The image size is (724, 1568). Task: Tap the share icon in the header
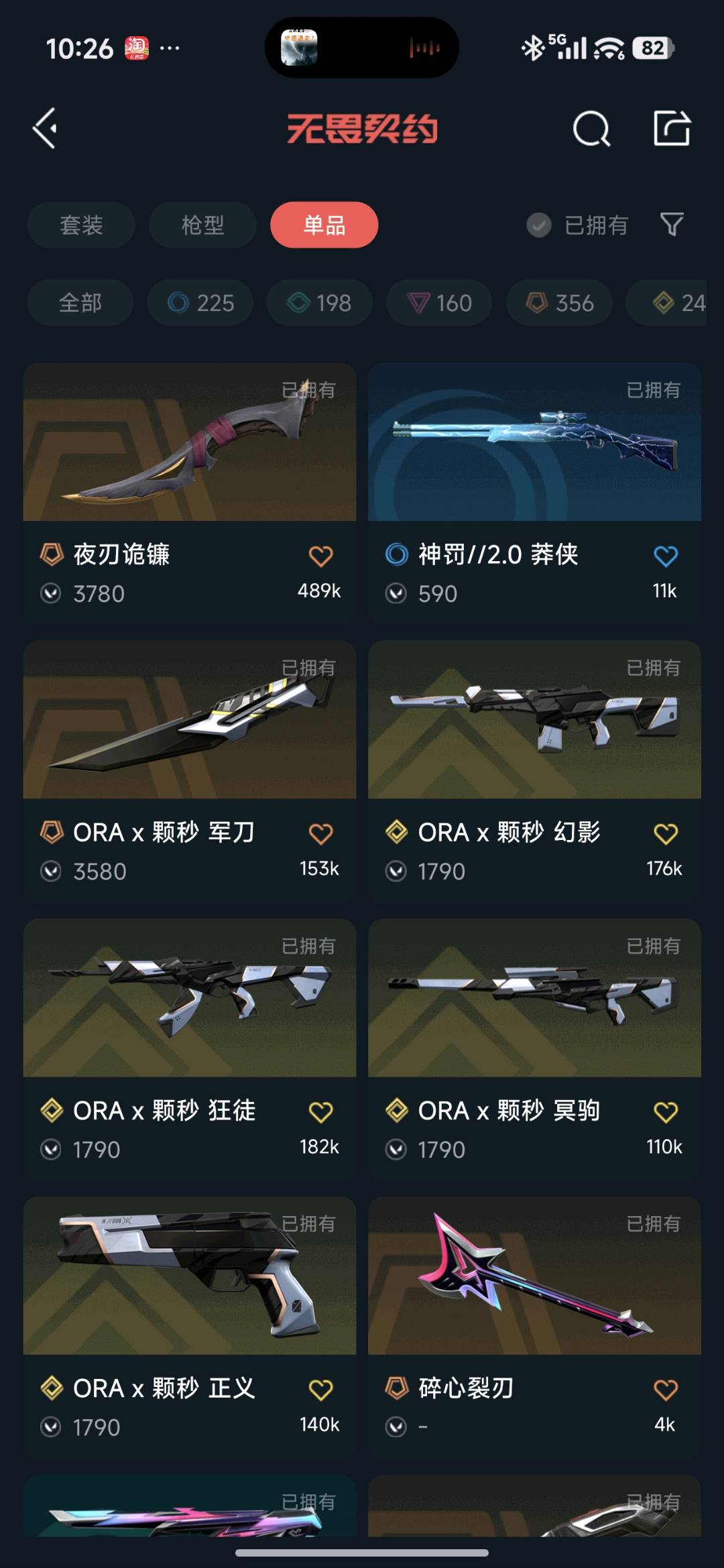[x=672, y=128]
